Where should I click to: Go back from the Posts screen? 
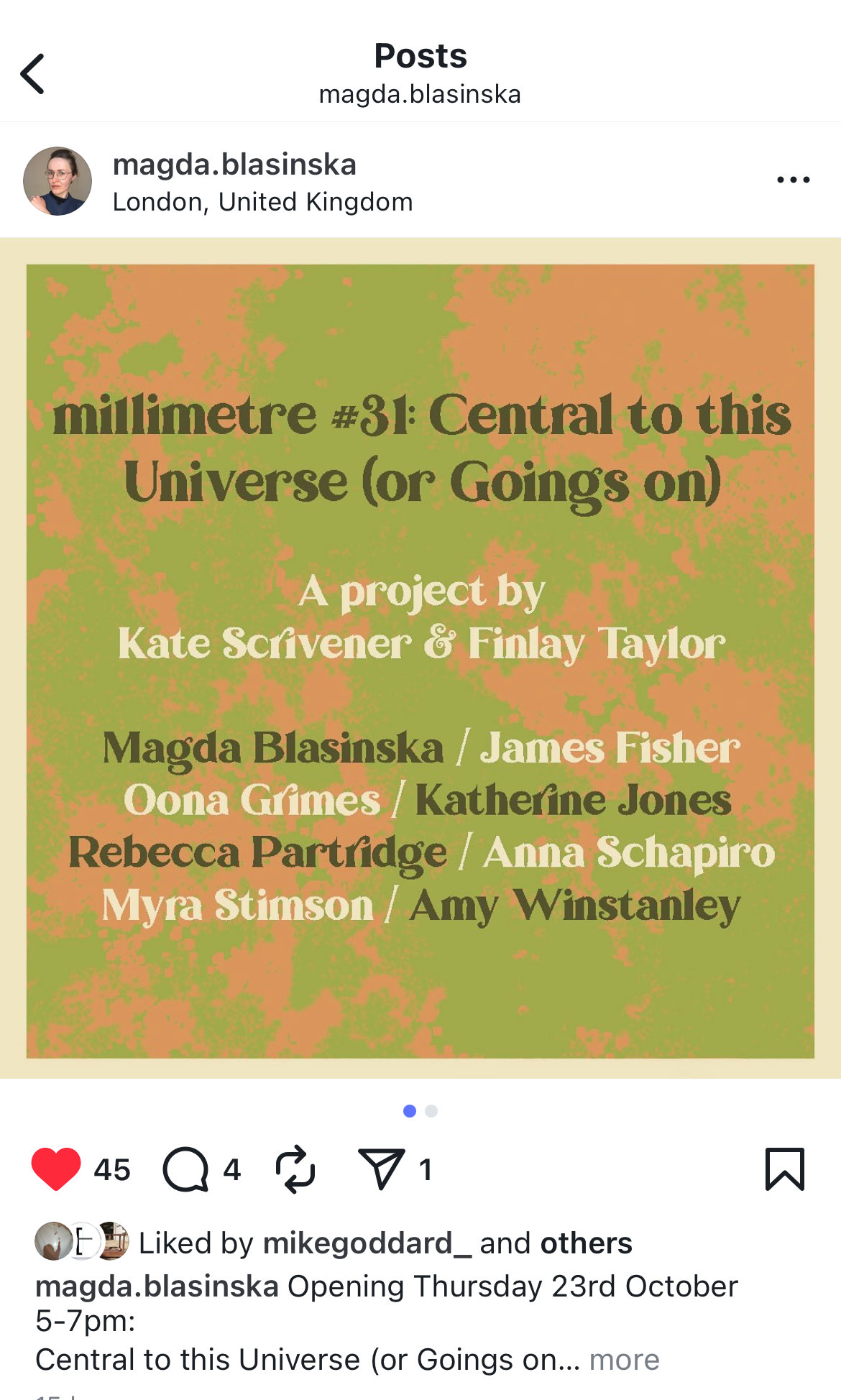pos(33,74)
